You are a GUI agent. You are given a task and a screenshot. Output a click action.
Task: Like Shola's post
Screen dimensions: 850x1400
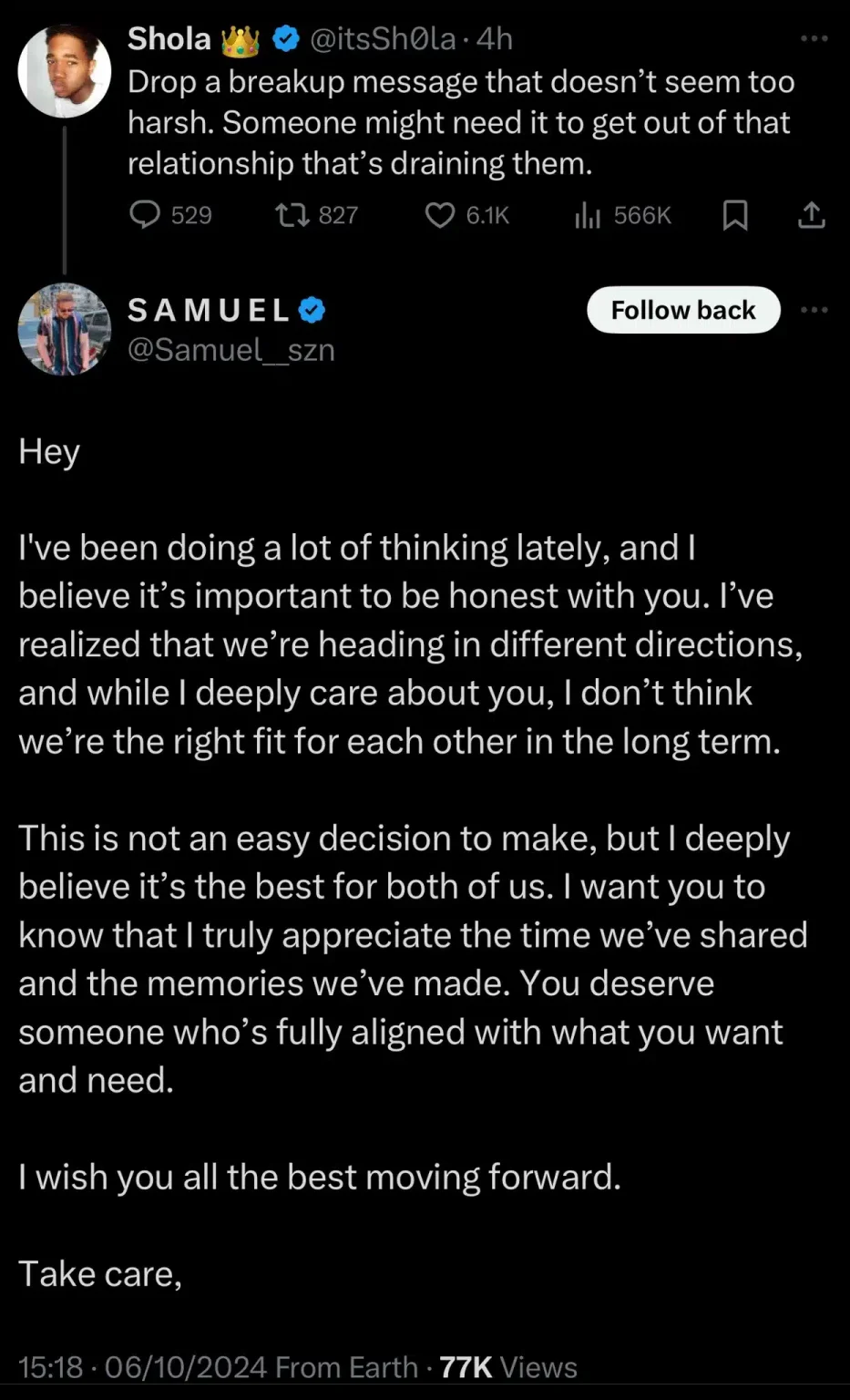coord(441,215)
